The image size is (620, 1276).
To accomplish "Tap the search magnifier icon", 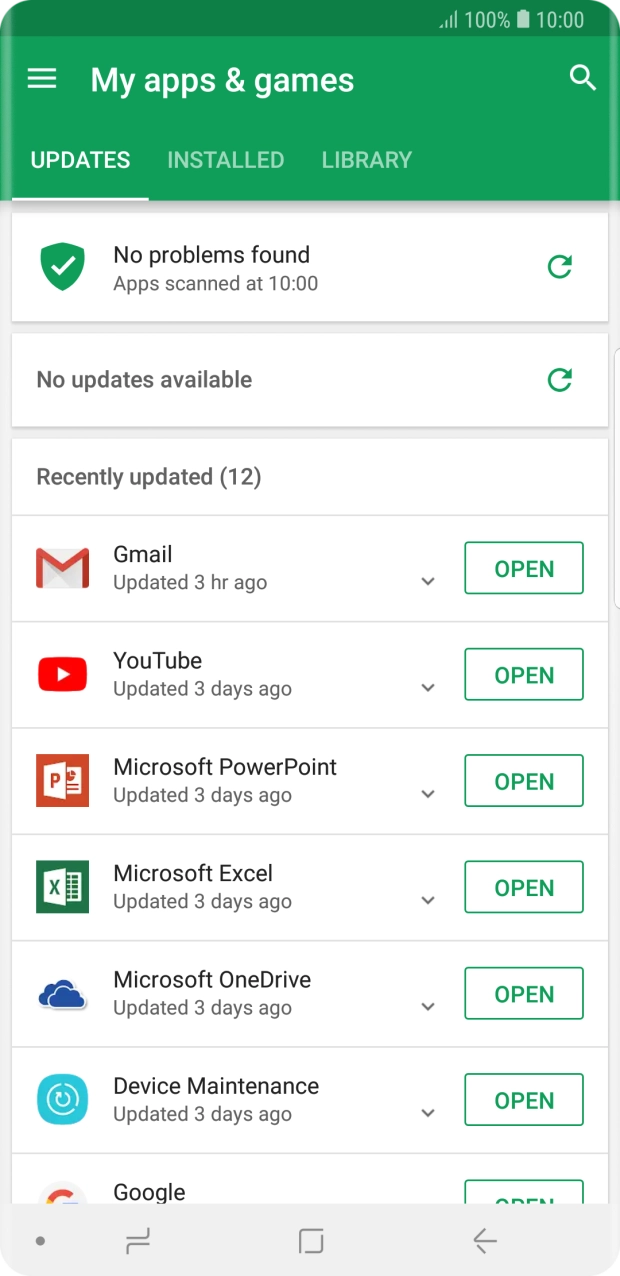I will pyautogui.click(x=582, y=78).
